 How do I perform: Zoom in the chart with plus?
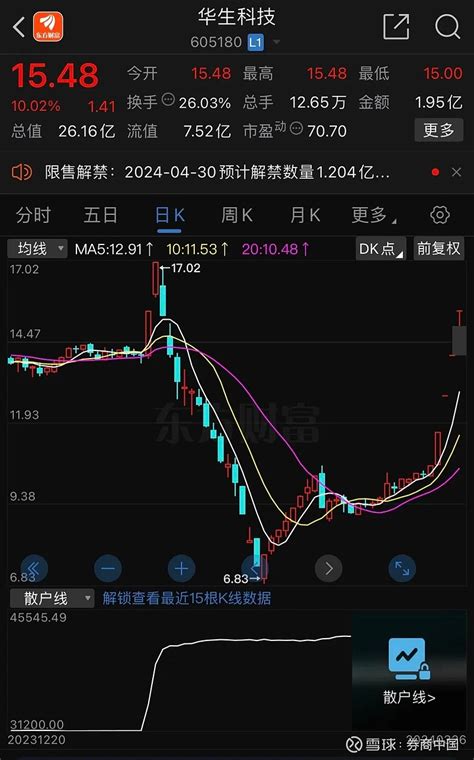click(x=181, y=568)
